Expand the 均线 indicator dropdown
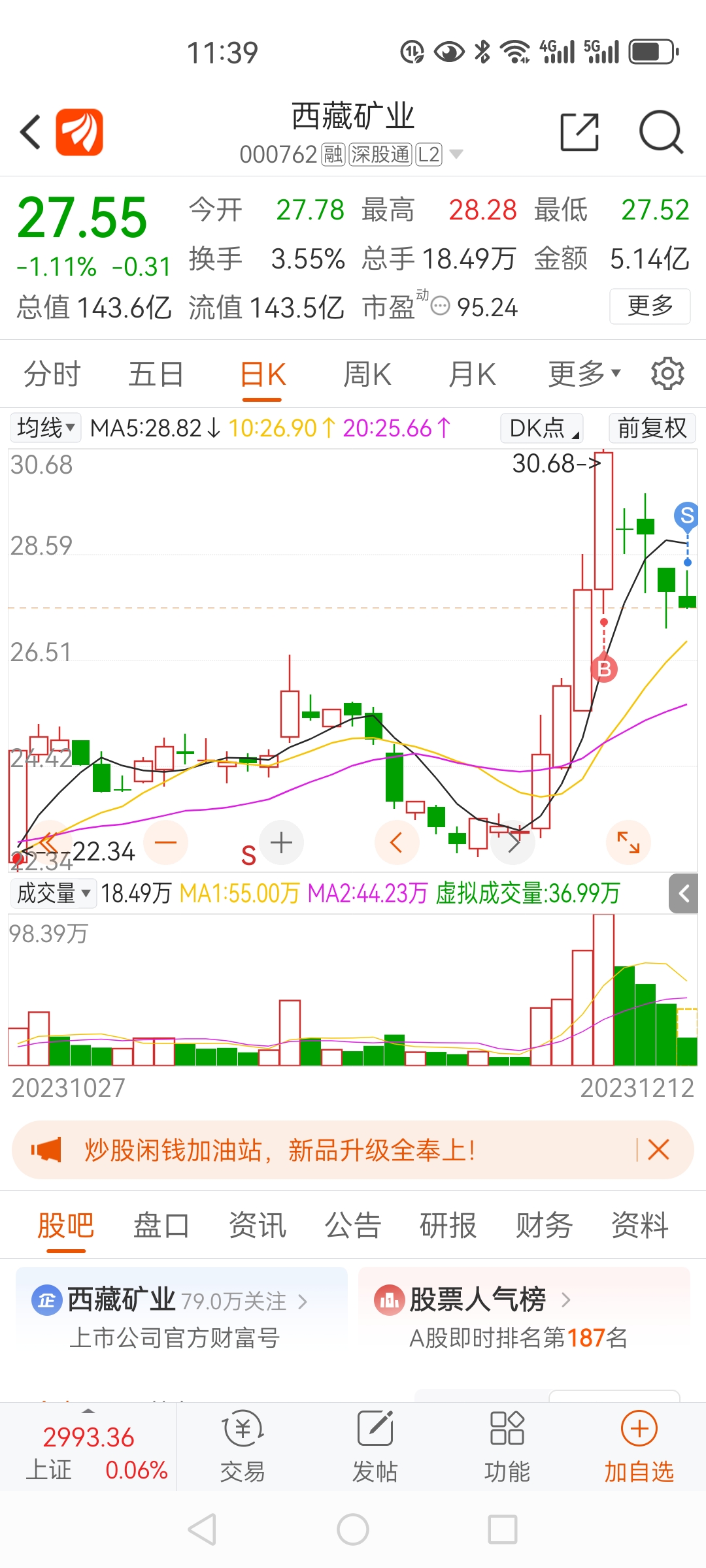The image size is (706, 1568). point(45,429)
